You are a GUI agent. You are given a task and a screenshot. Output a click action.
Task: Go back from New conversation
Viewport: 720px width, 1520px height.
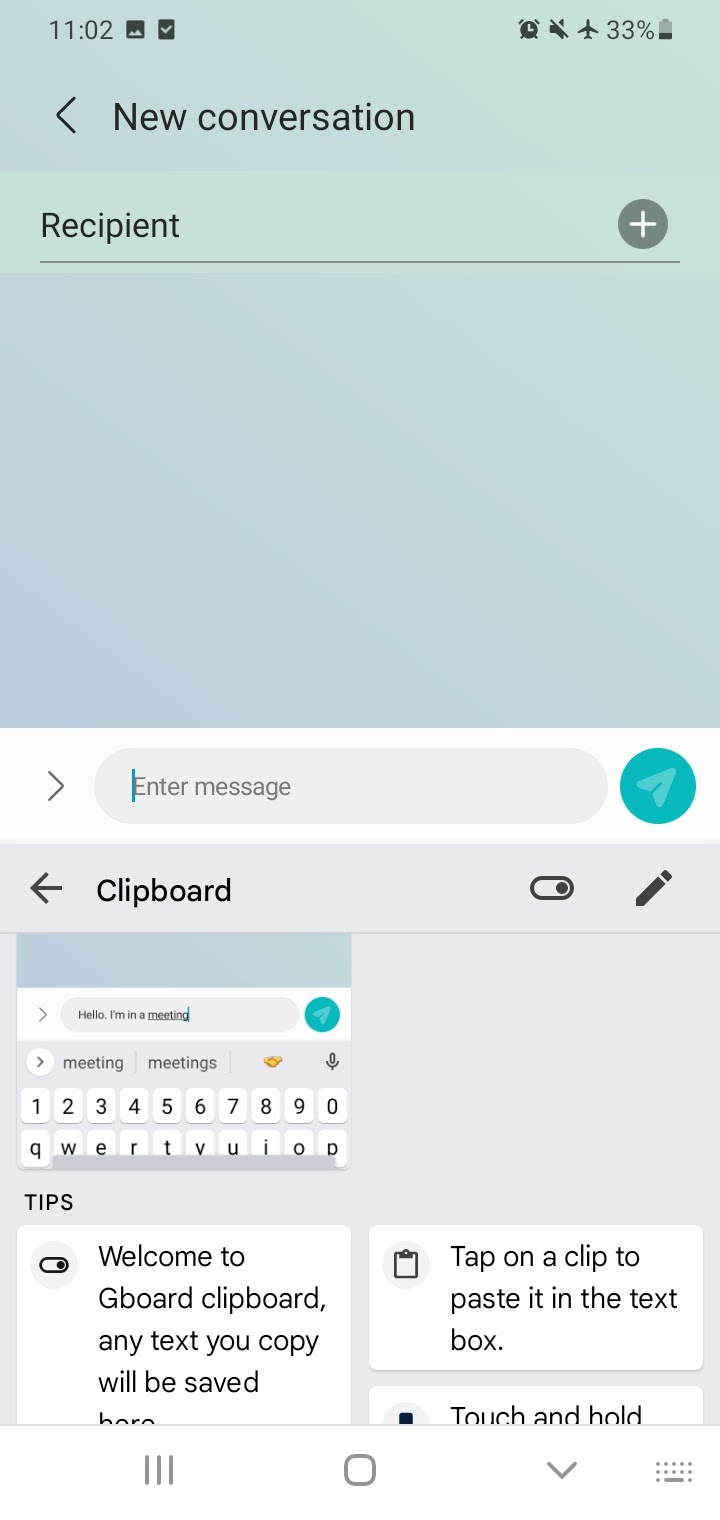tap(66, 117)
